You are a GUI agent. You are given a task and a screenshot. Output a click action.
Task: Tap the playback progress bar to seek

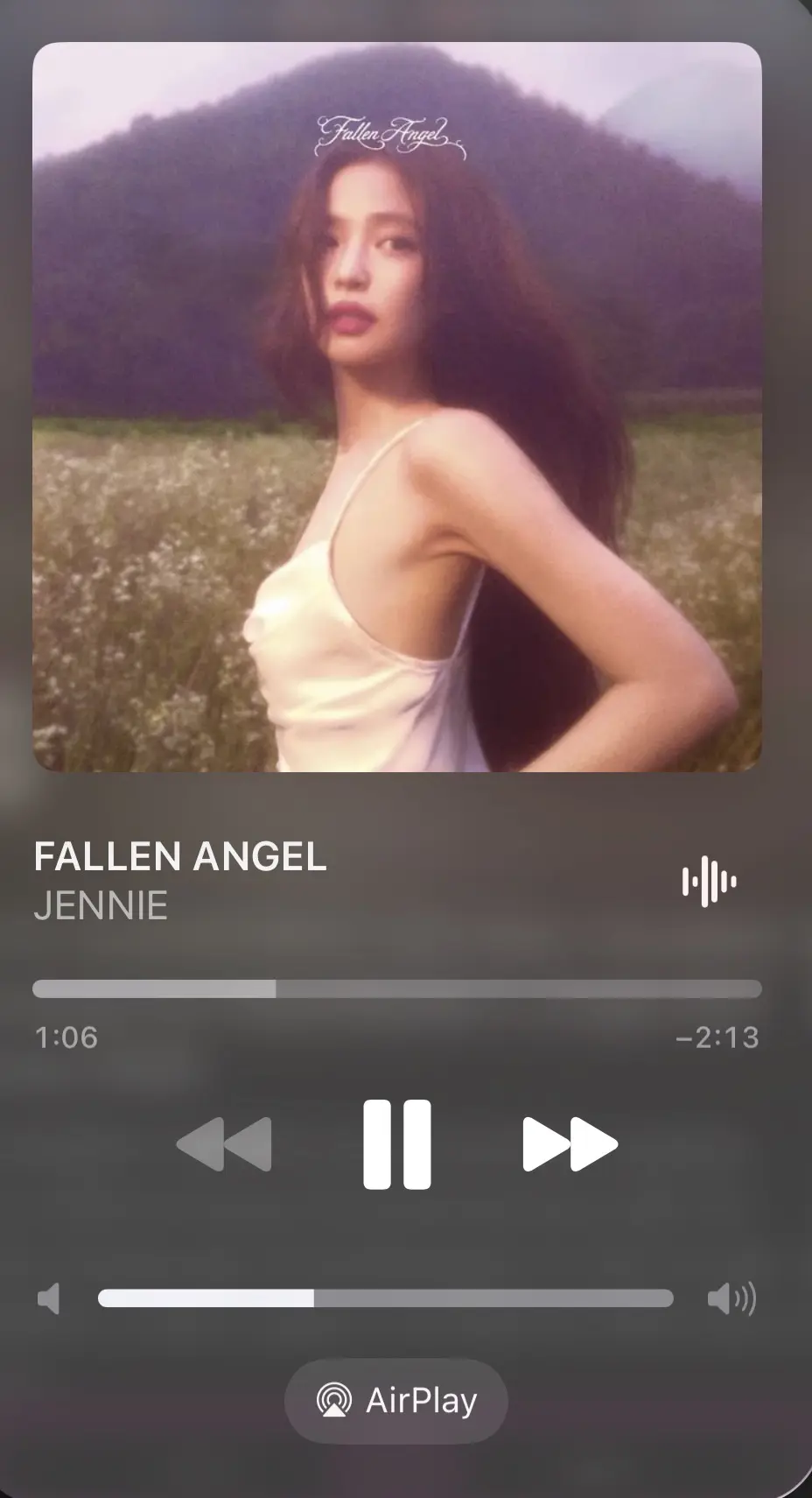(x=397, y=989)
